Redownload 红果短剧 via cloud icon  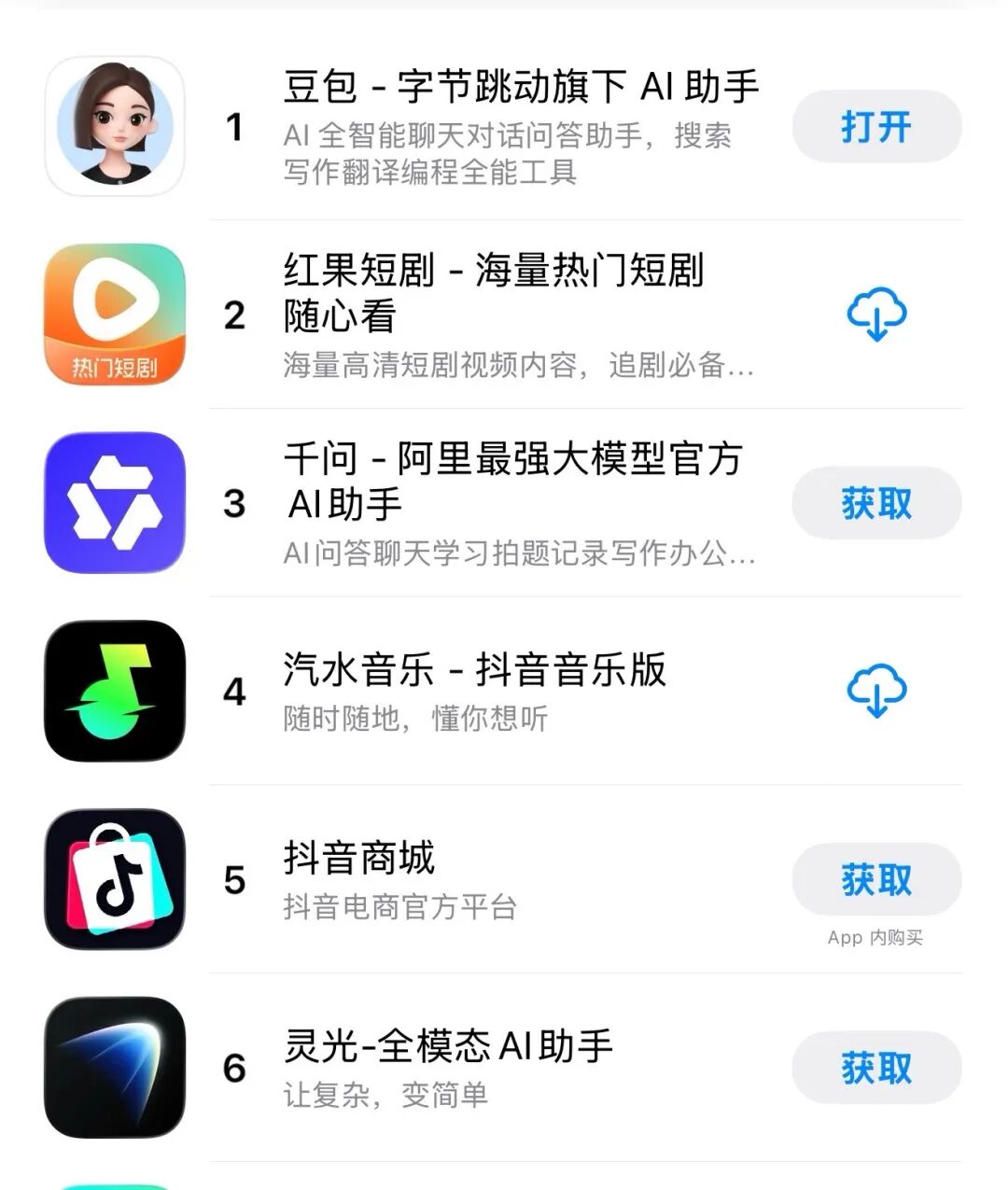click(x=875, y=315)
